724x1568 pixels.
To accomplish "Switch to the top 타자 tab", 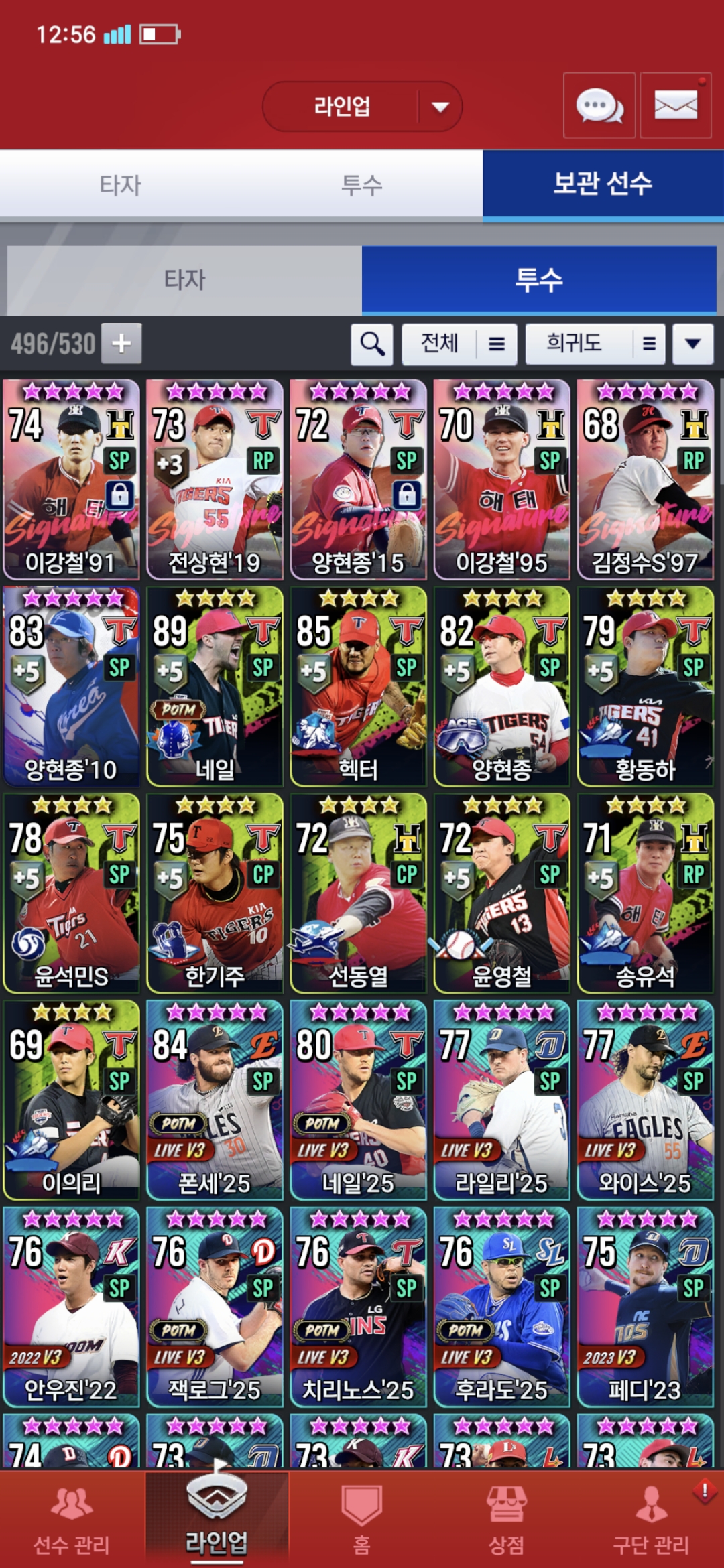I will (121, 185).
